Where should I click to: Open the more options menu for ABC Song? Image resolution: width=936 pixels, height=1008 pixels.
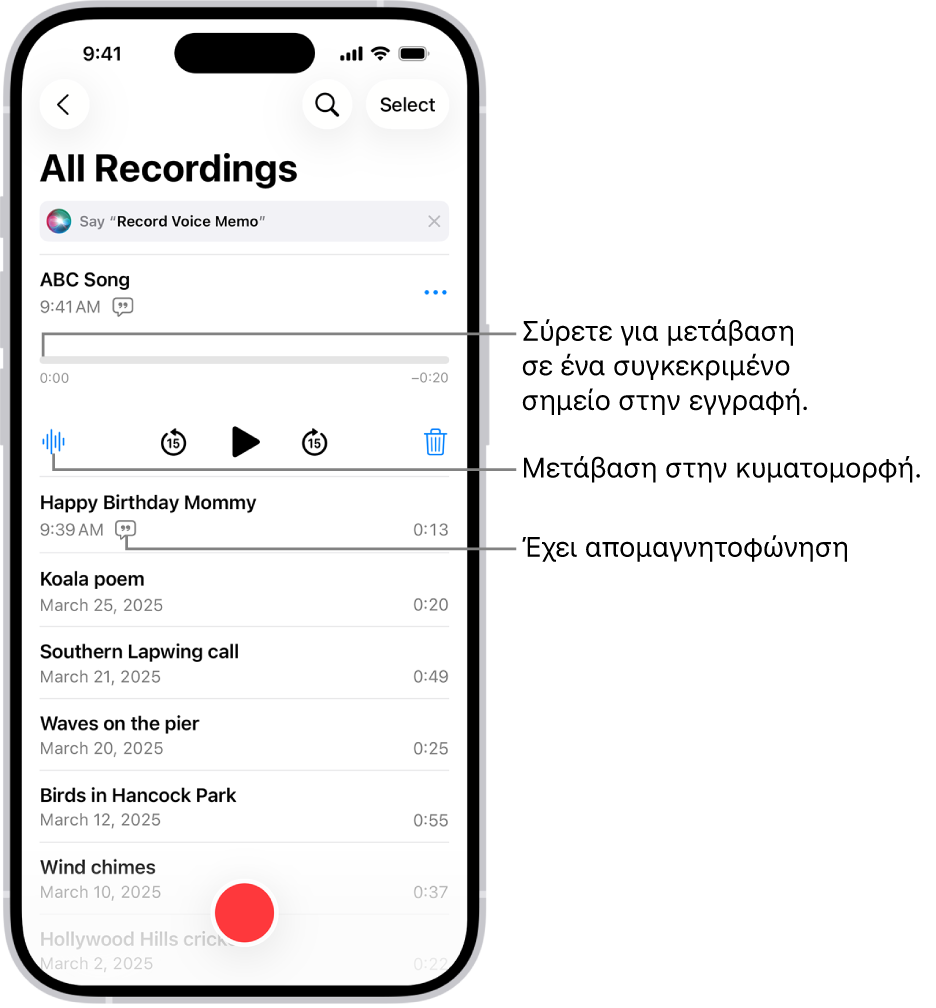coord(435,293)
